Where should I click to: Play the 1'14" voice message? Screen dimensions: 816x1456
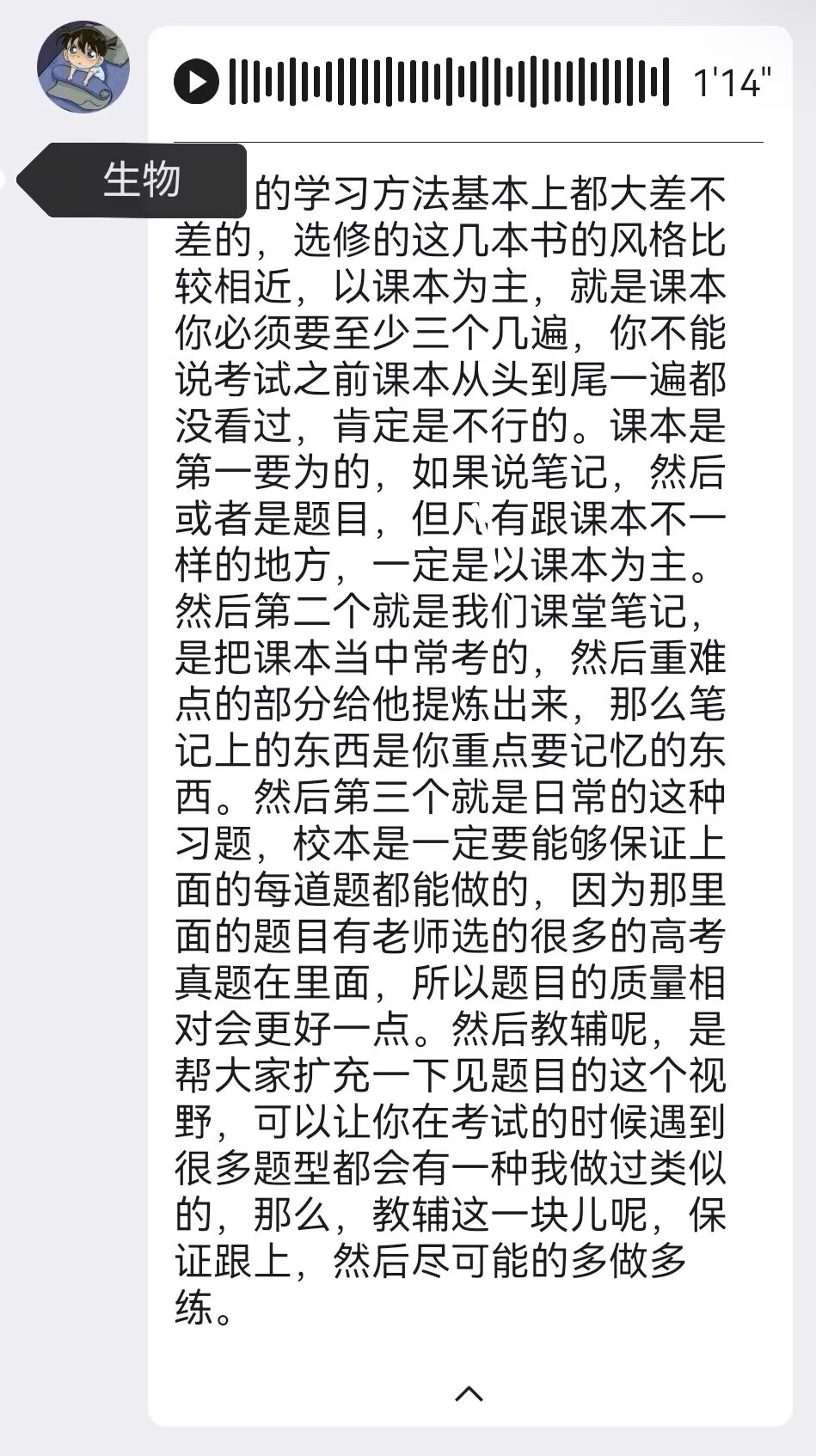[x=196, y=83]
